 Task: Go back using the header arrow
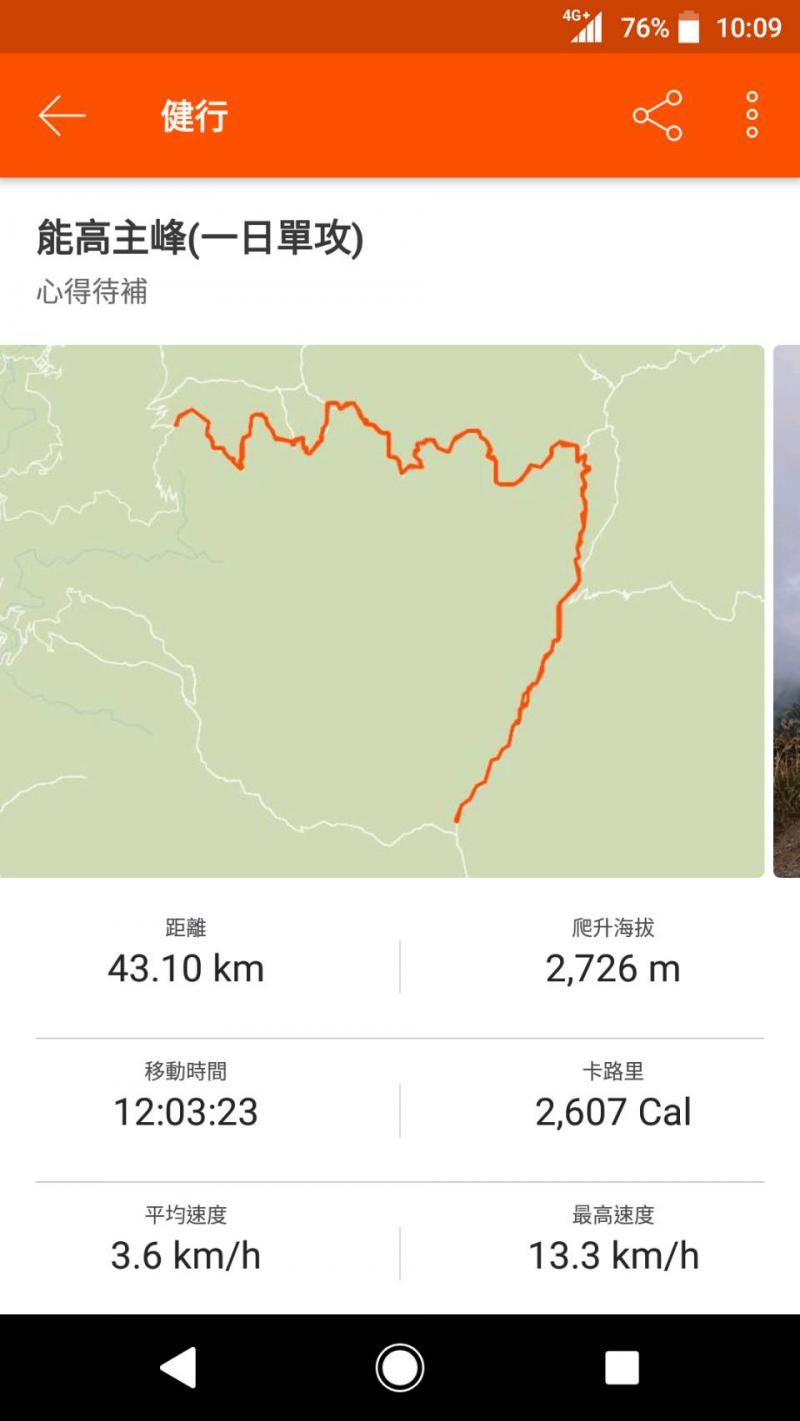(62, 116)
